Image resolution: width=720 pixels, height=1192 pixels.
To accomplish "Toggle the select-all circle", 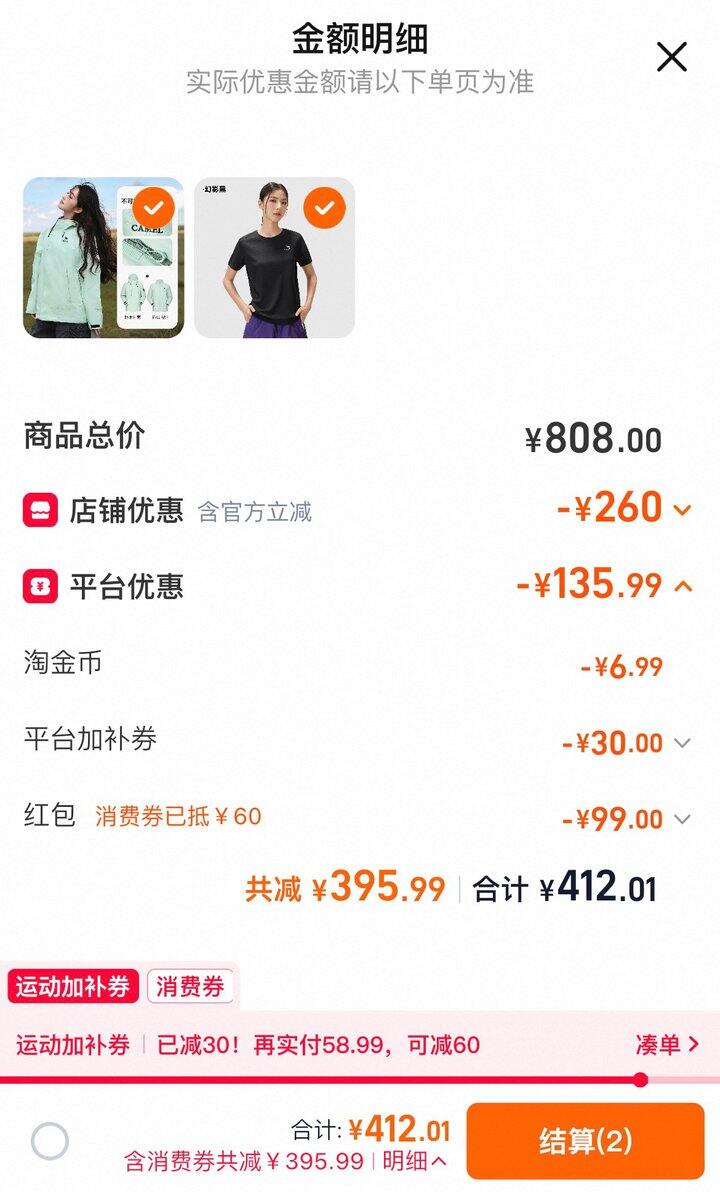I will [x=50, y=1141].
